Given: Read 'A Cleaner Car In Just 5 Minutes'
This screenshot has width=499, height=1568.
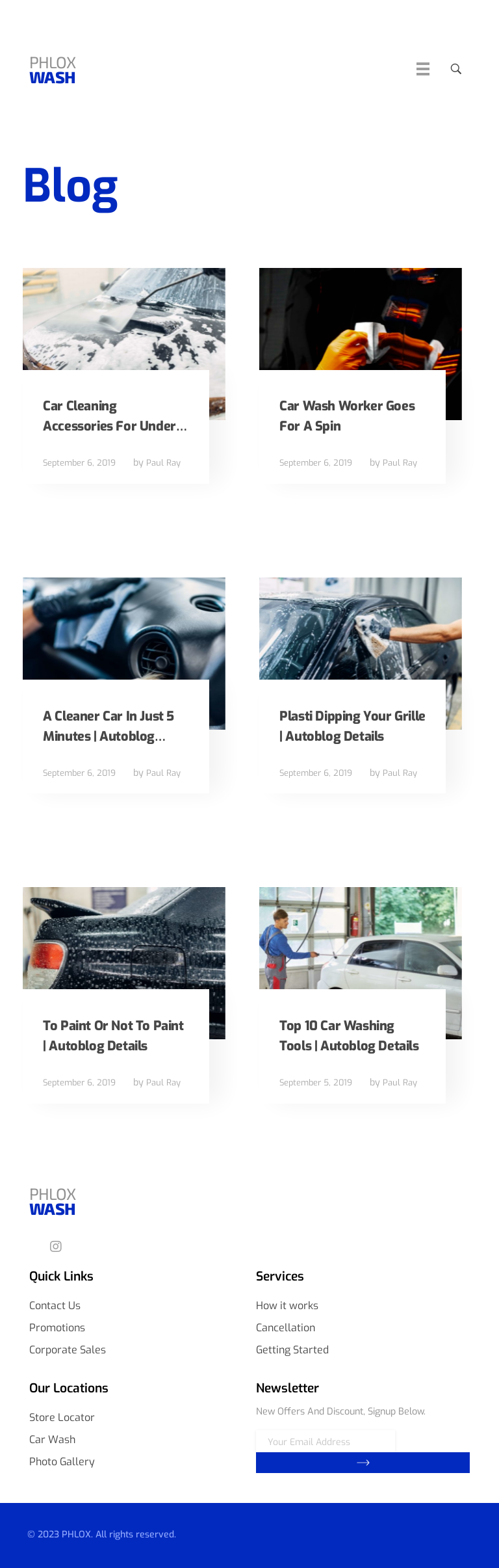Looking at the screenshot, I should coord(108,726).
